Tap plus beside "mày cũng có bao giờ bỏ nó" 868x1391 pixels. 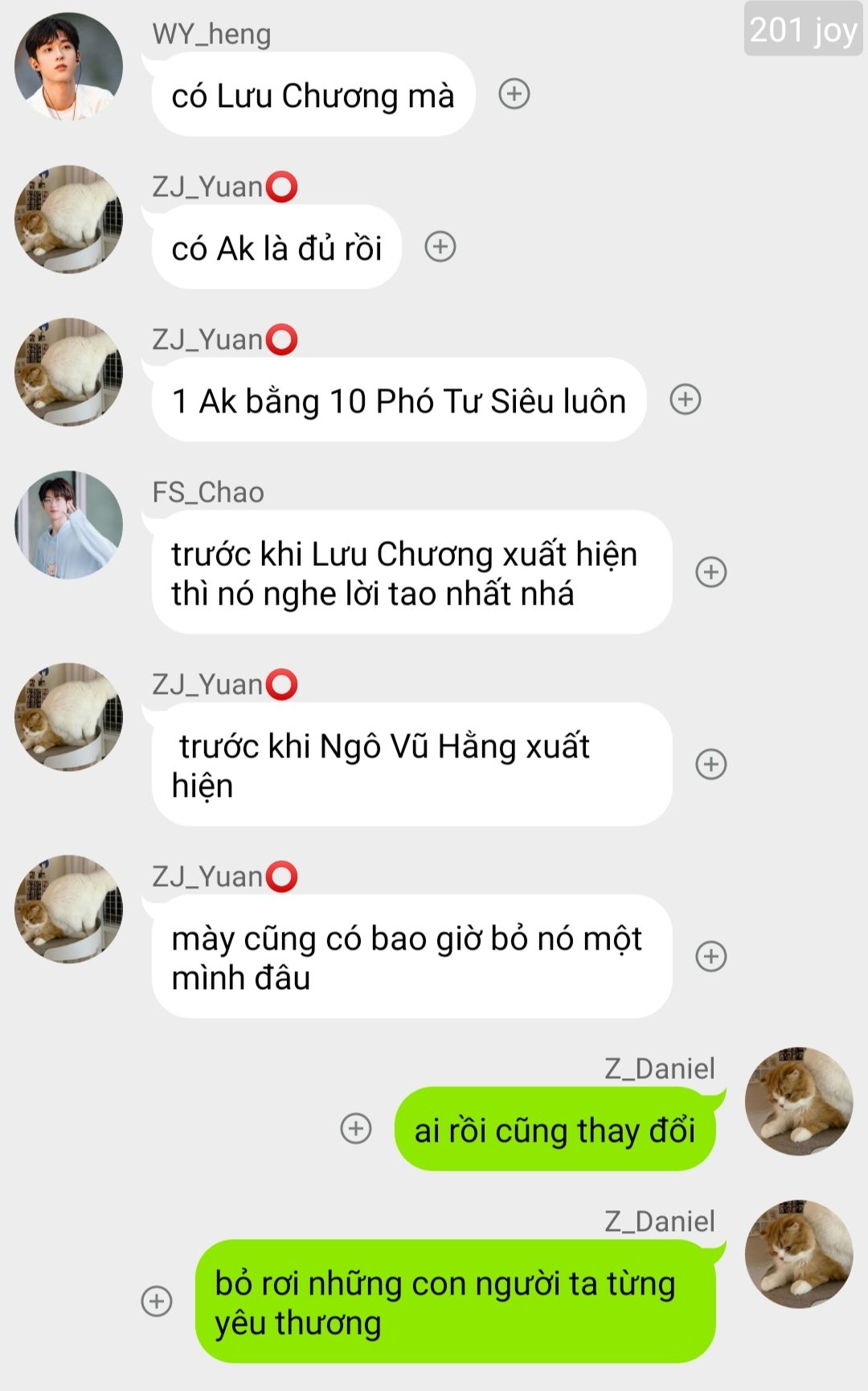(711, 956)
